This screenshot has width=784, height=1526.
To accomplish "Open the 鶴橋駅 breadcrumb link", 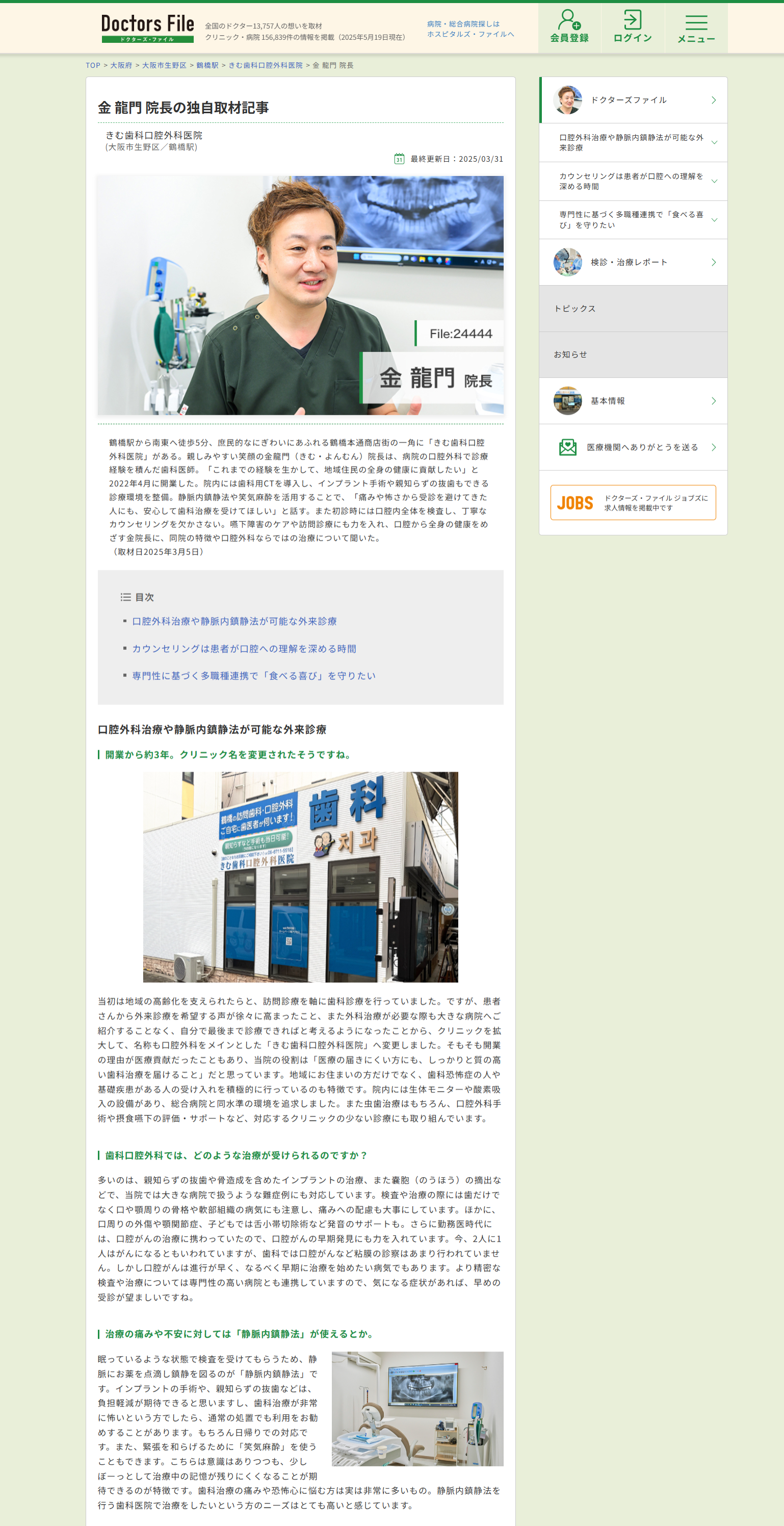I will pos(207,66).
